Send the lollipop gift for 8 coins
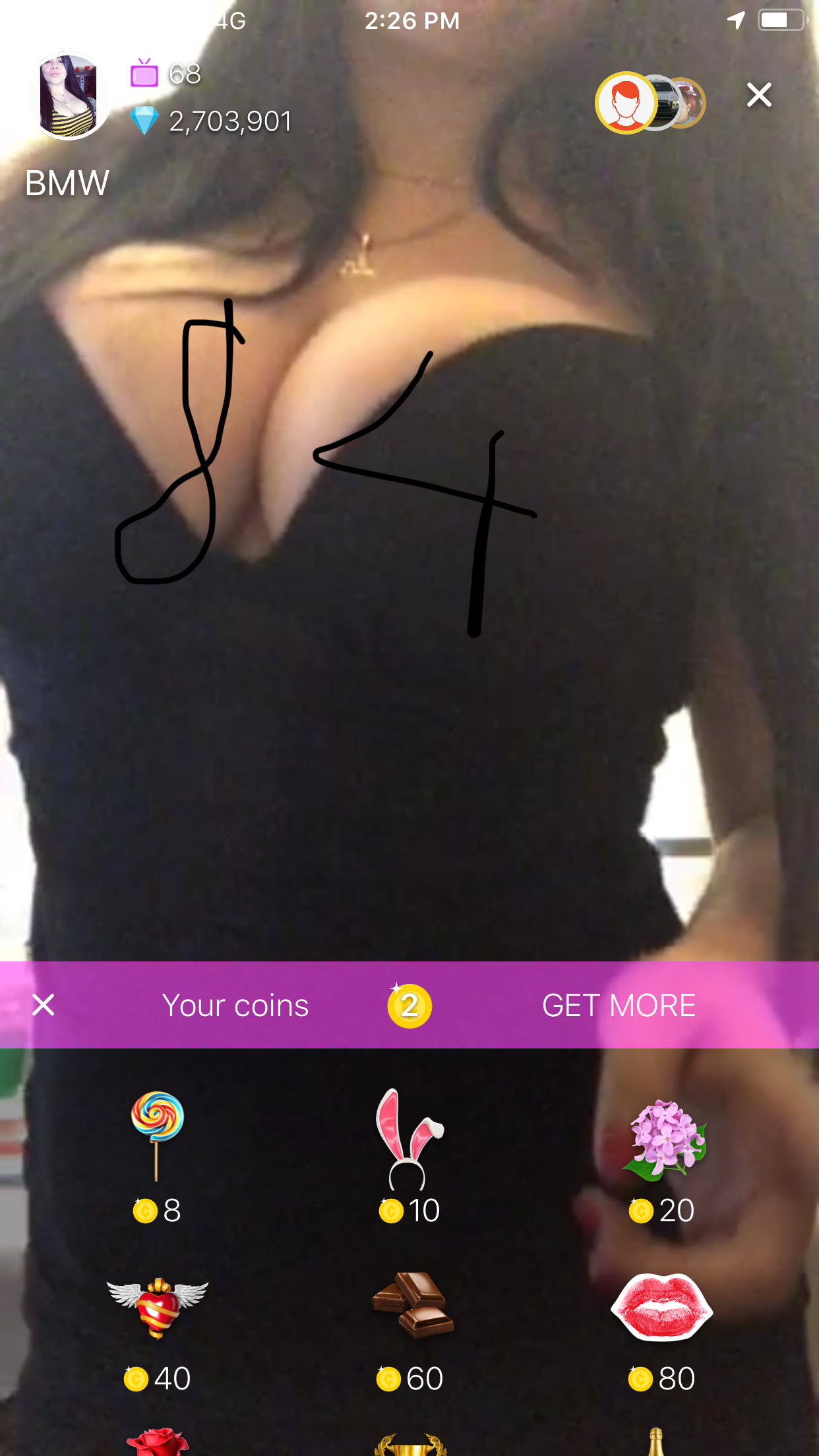 pos(157,1155)
